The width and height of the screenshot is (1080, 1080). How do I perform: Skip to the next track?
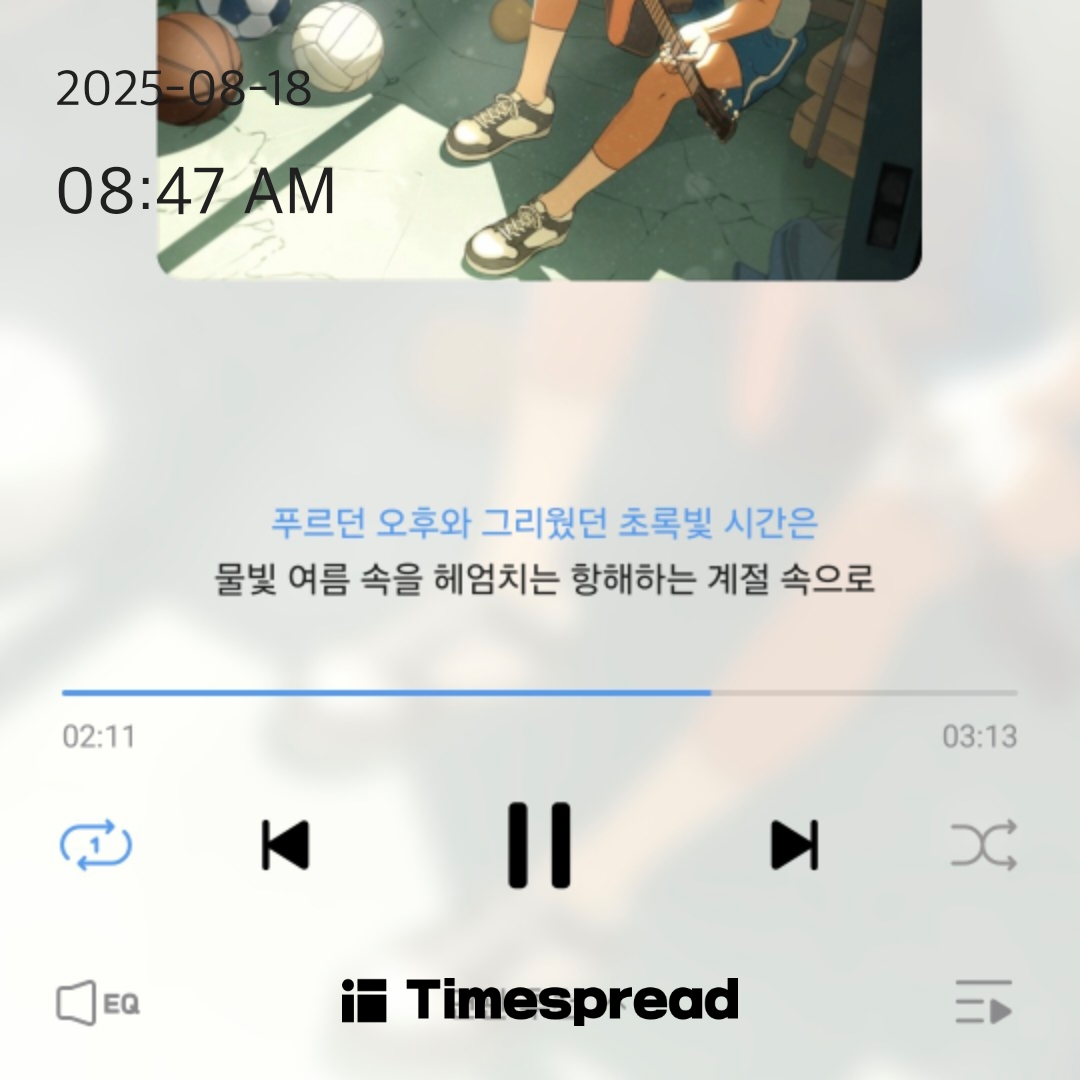[794, 845]
